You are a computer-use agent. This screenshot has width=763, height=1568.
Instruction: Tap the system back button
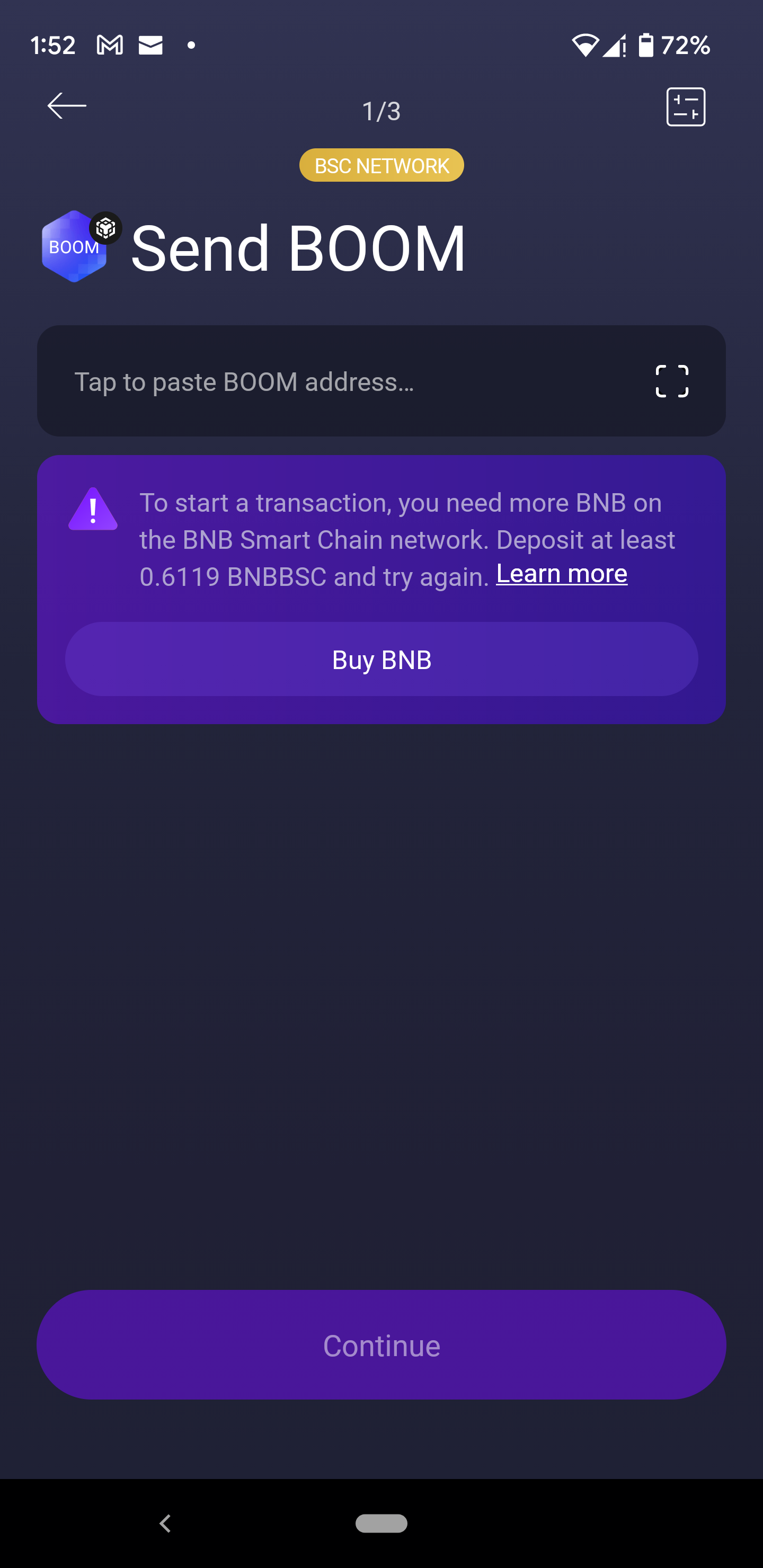tap(164, 1524)
